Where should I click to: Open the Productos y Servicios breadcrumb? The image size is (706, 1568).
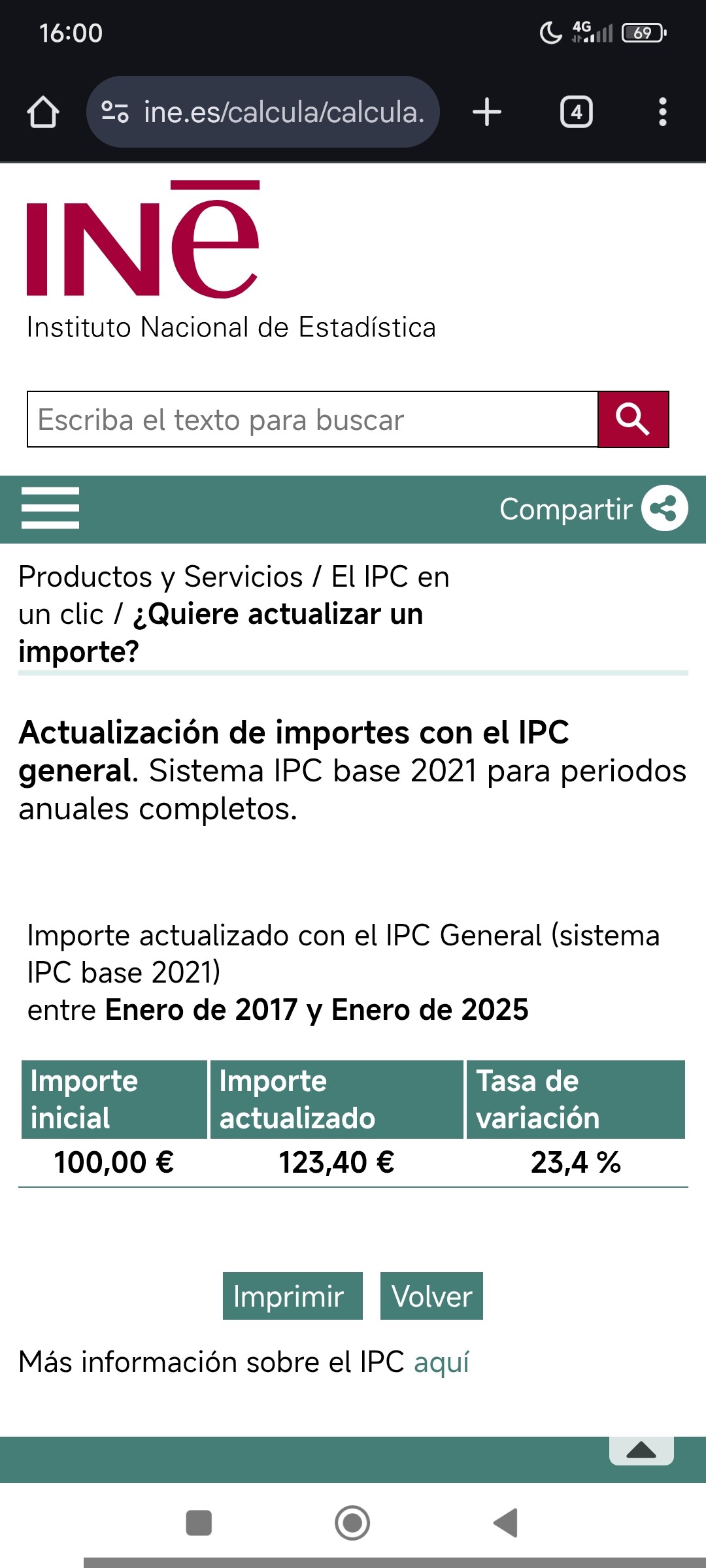pyautogui.click(x=161, y=577)
